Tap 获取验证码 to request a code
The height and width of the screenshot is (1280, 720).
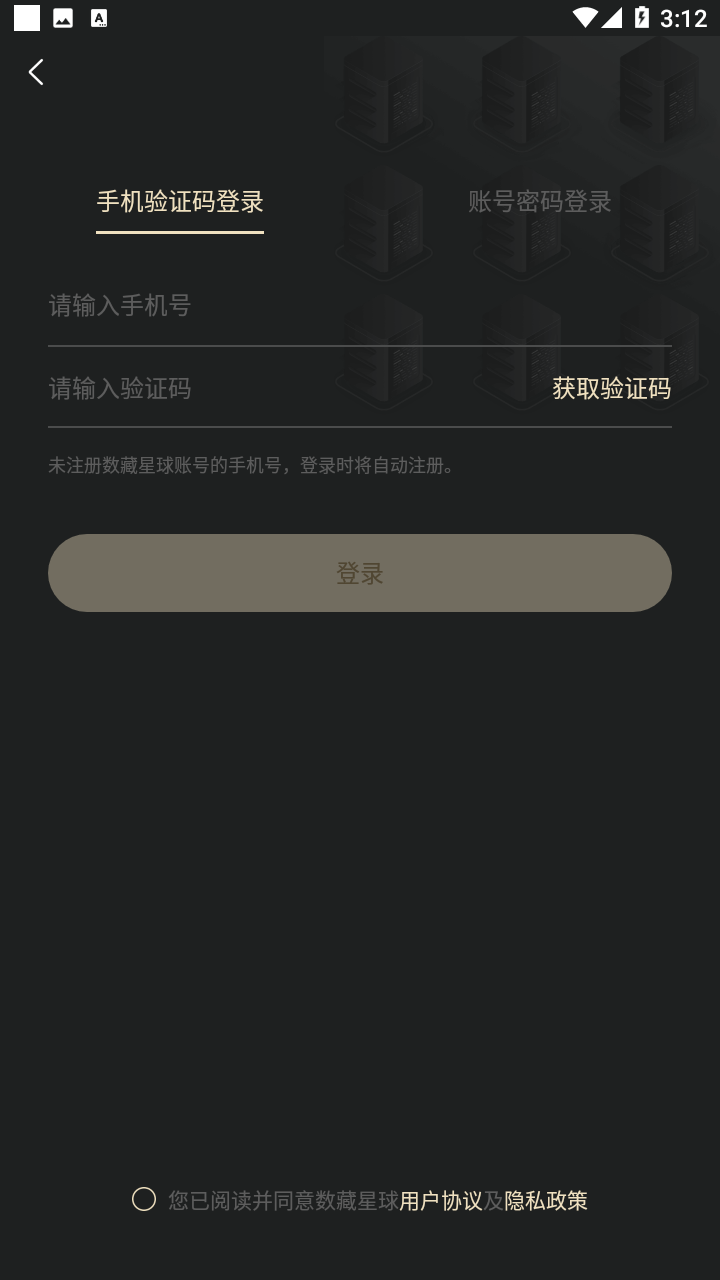[610, 389]
